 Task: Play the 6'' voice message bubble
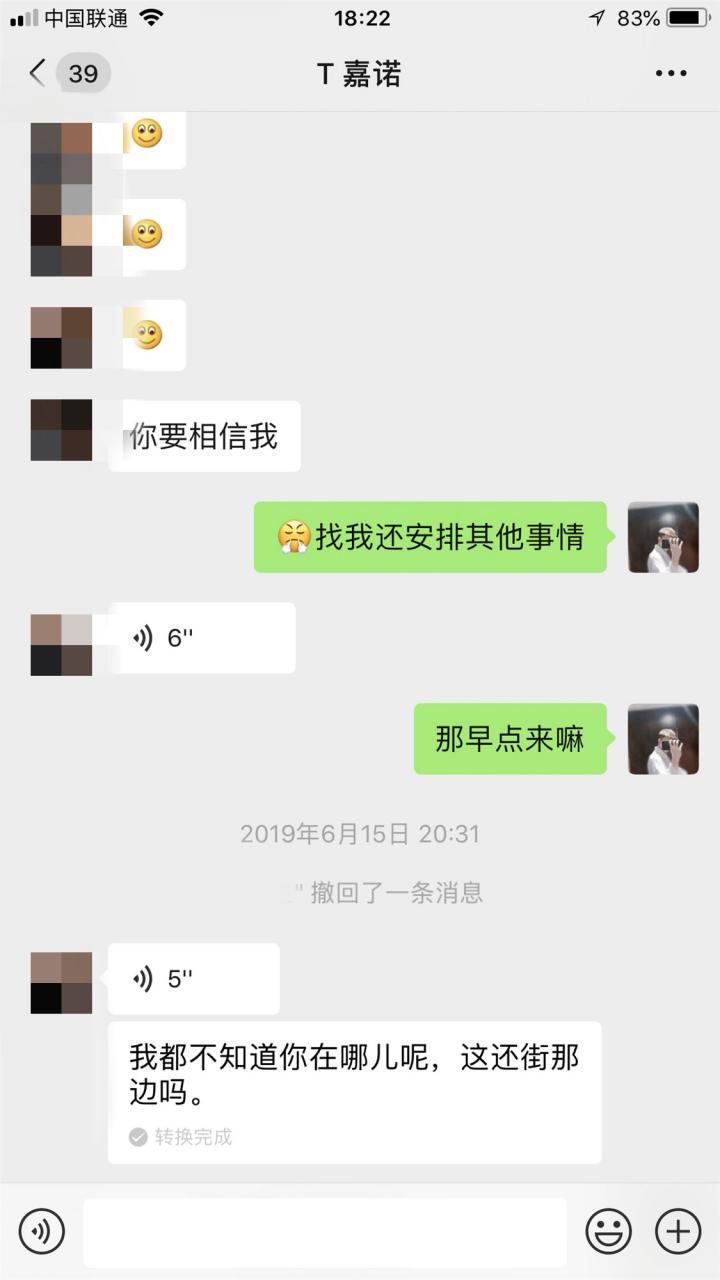pos(200,637)
